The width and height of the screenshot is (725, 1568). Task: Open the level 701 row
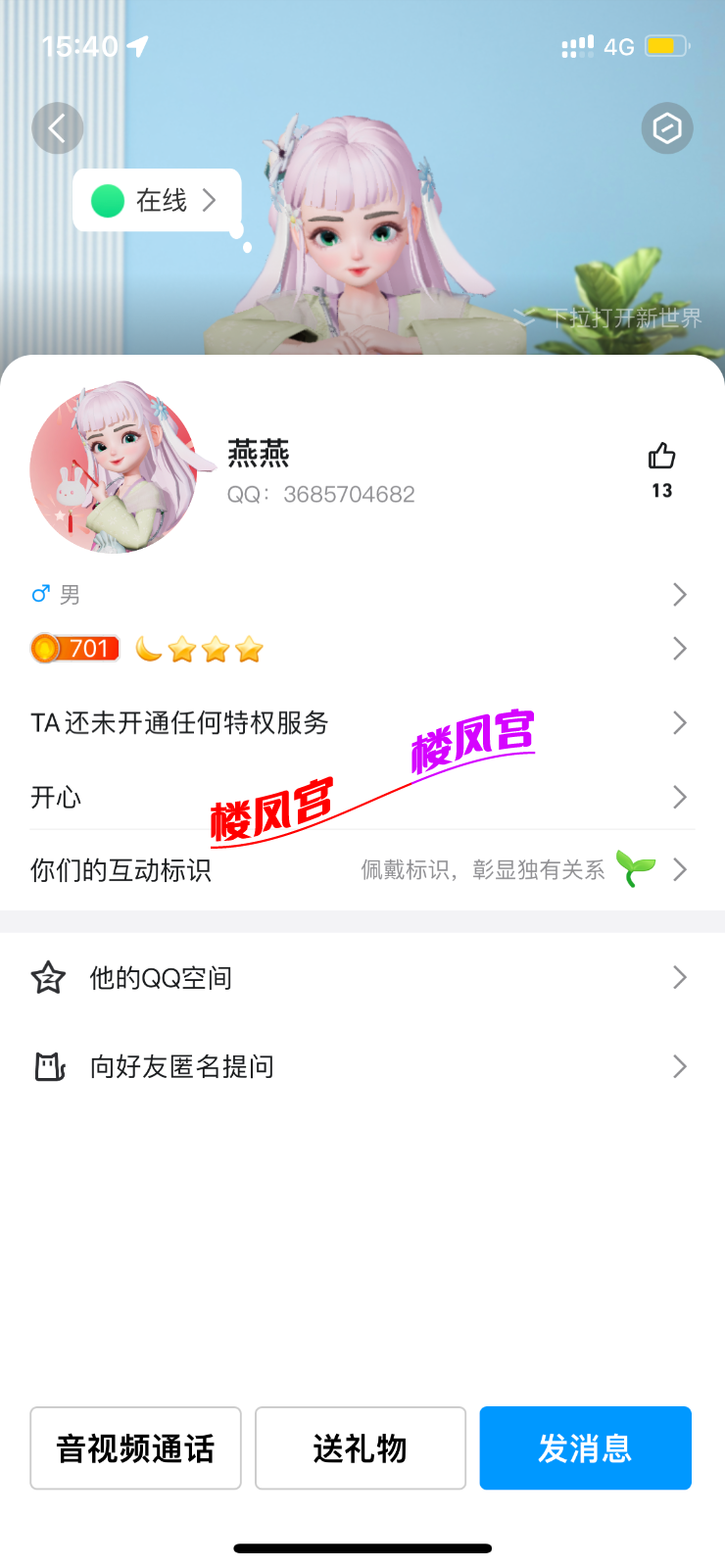pos(361,649)
